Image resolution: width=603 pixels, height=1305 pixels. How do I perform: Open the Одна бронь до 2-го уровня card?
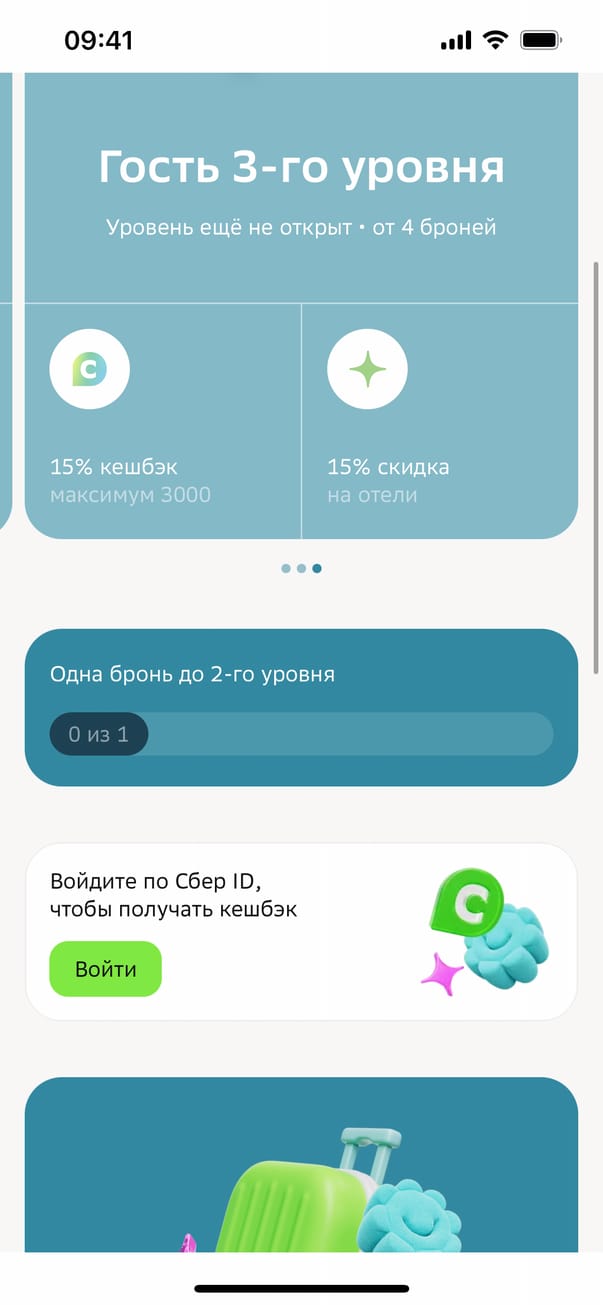coord(301,707)
